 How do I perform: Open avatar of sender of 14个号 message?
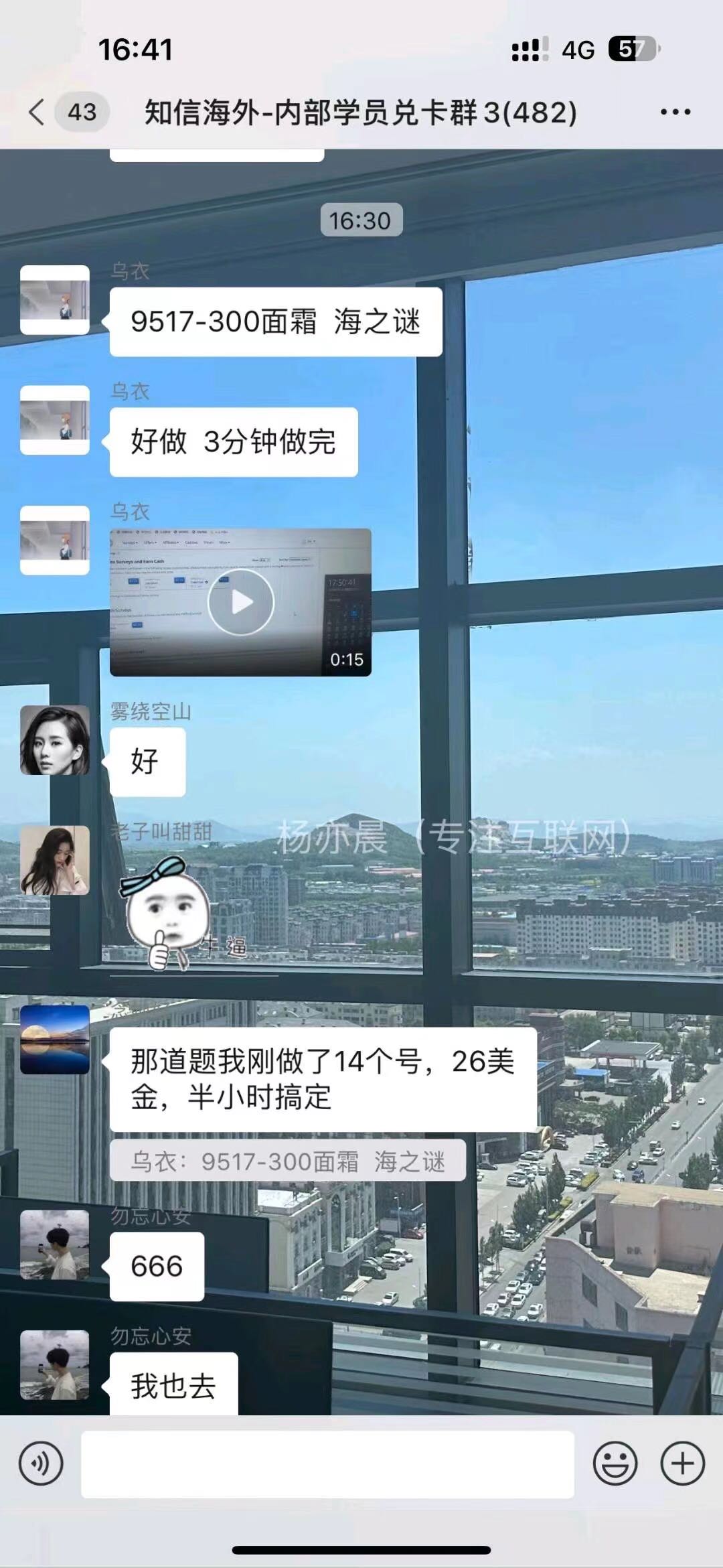pos(55,1040)
